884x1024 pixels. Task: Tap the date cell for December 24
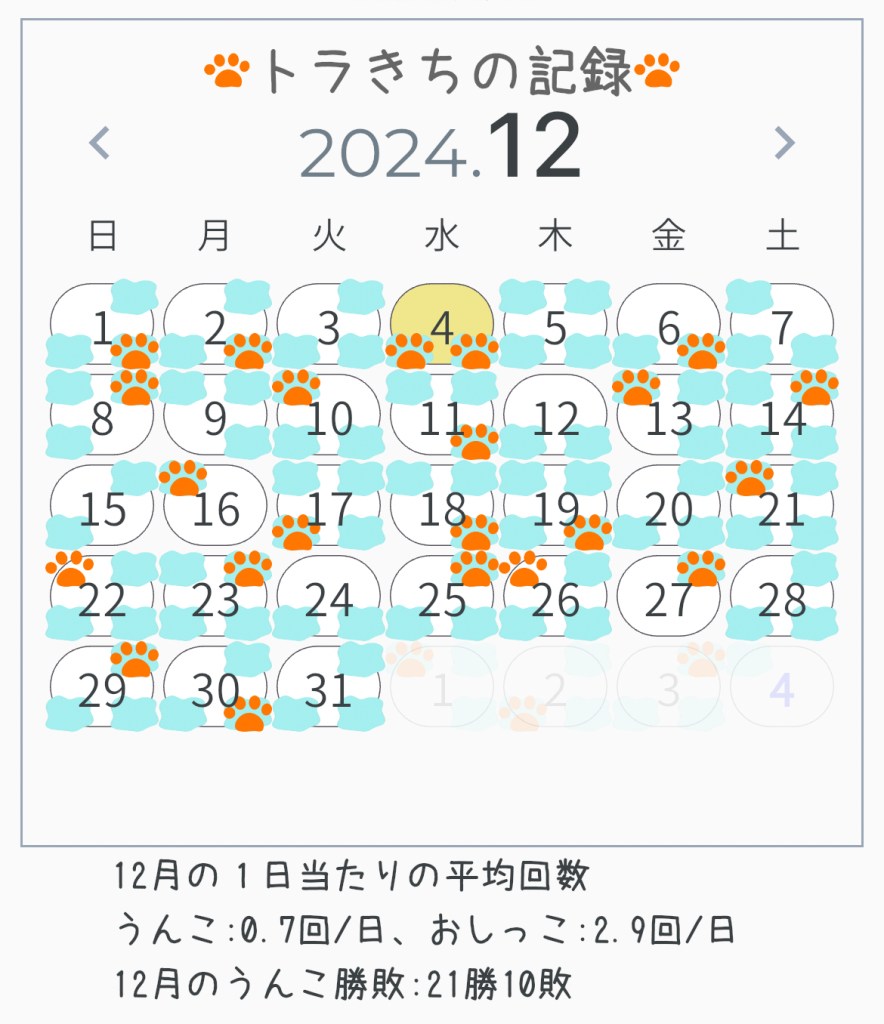(329, 598)
